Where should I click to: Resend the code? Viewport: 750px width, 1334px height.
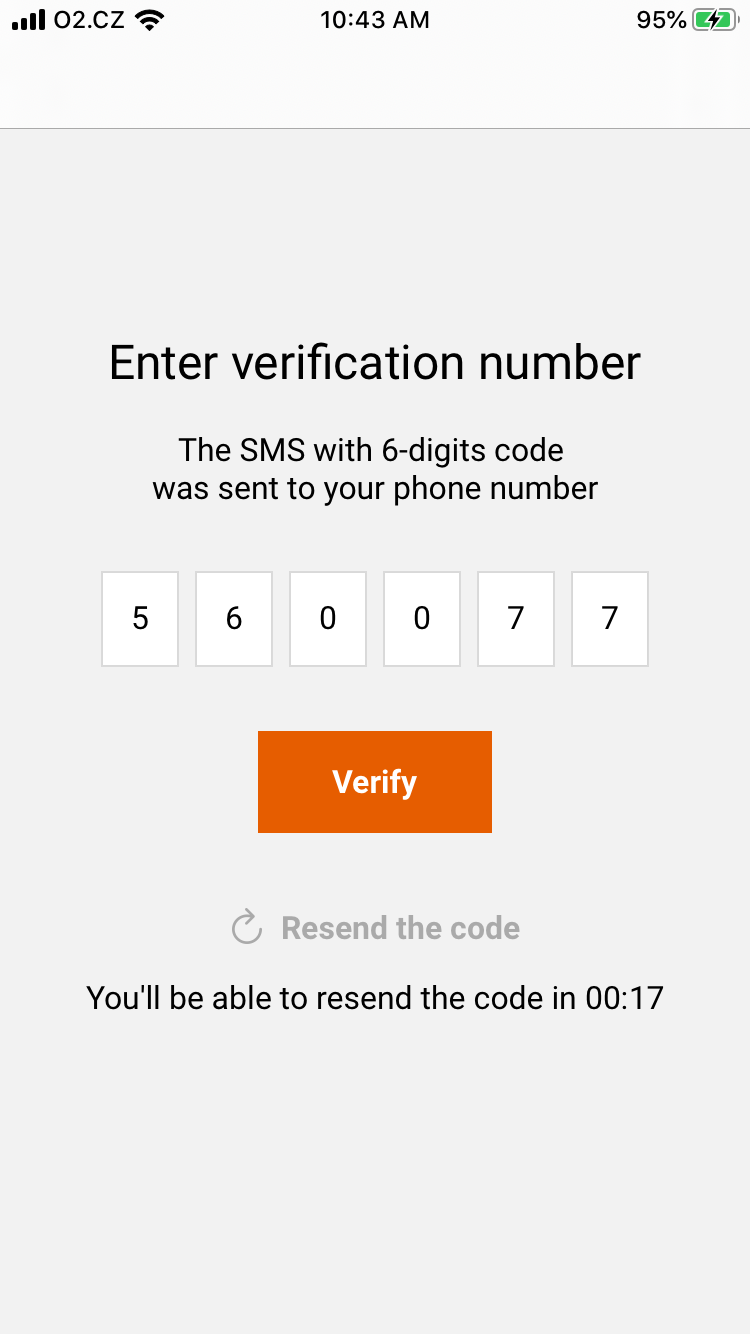pyautogui.click(x=376, y=928)
